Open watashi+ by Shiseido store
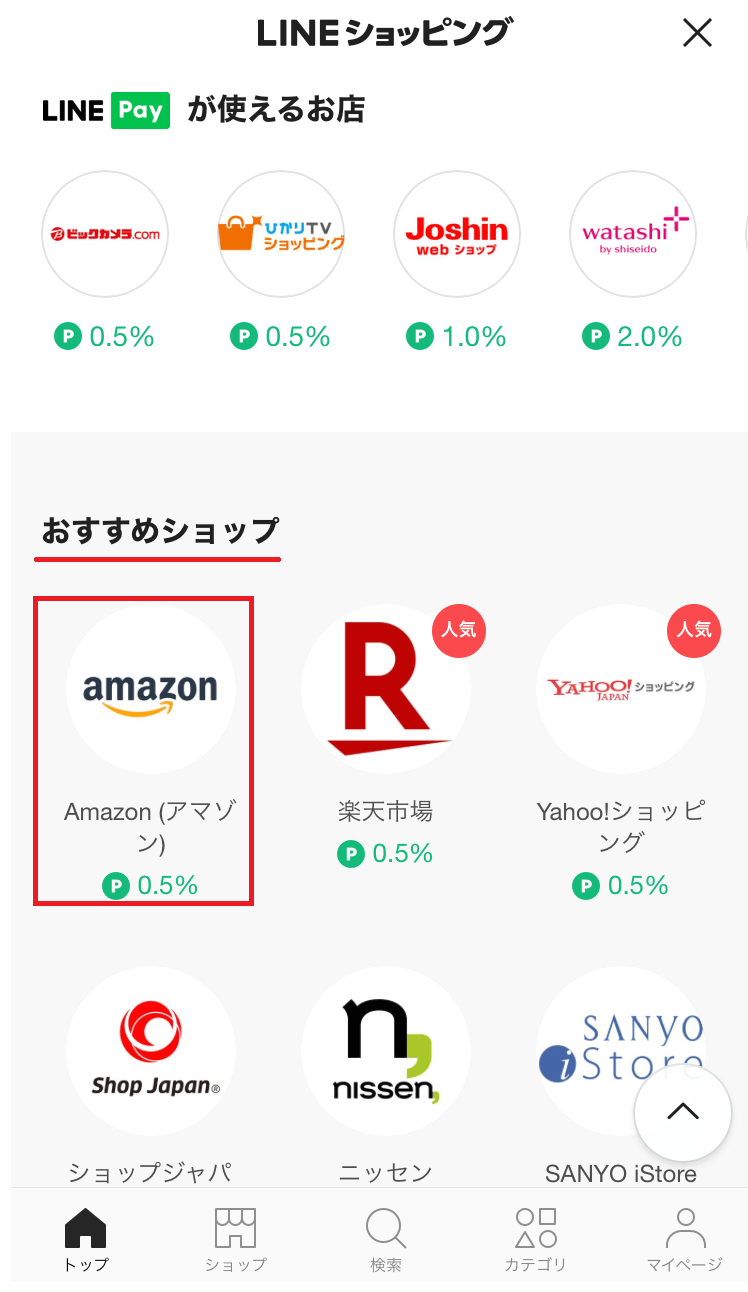 coord(633,234)
